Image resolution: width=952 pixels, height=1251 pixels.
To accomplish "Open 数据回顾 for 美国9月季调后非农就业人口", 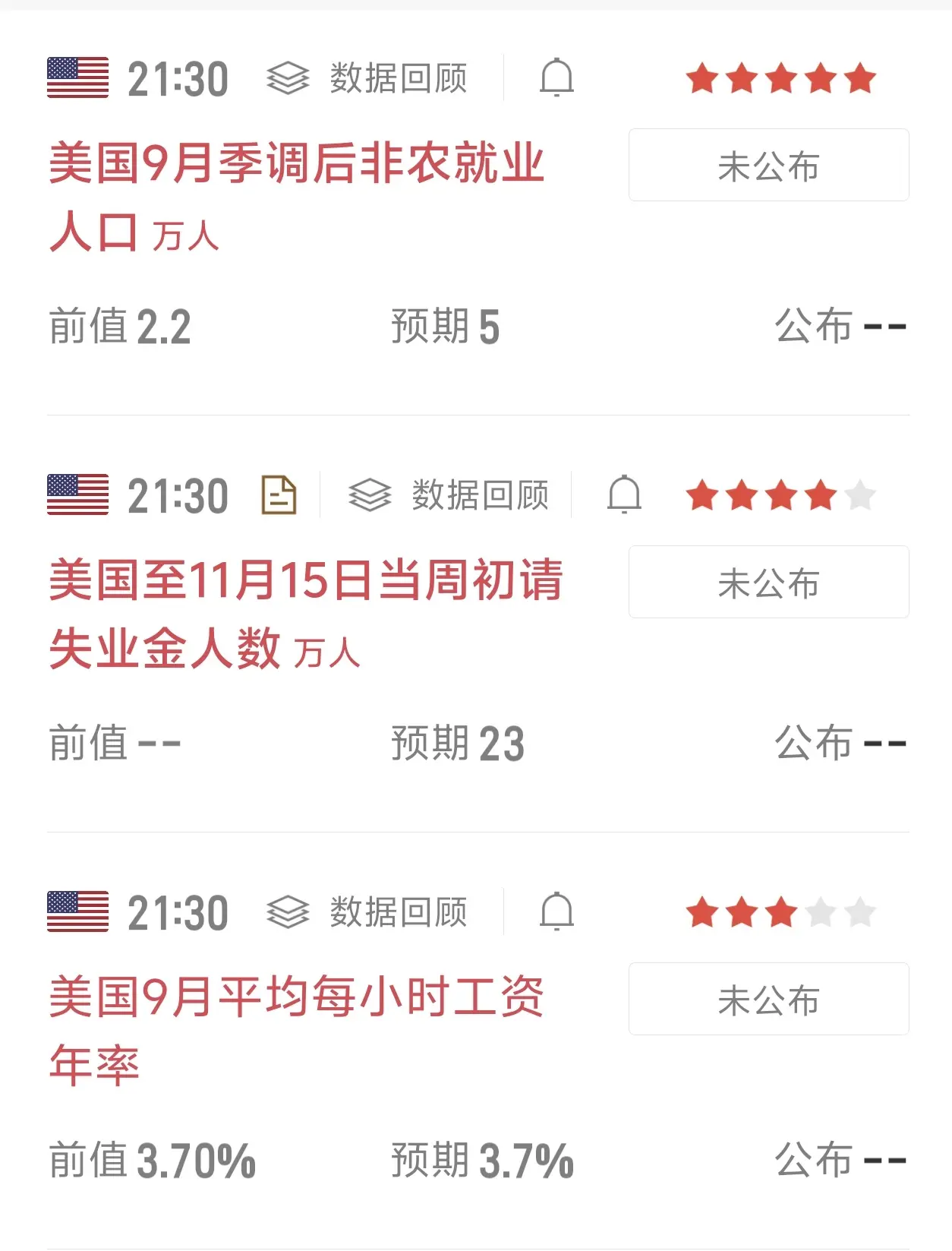I will [x=367, y=78].
